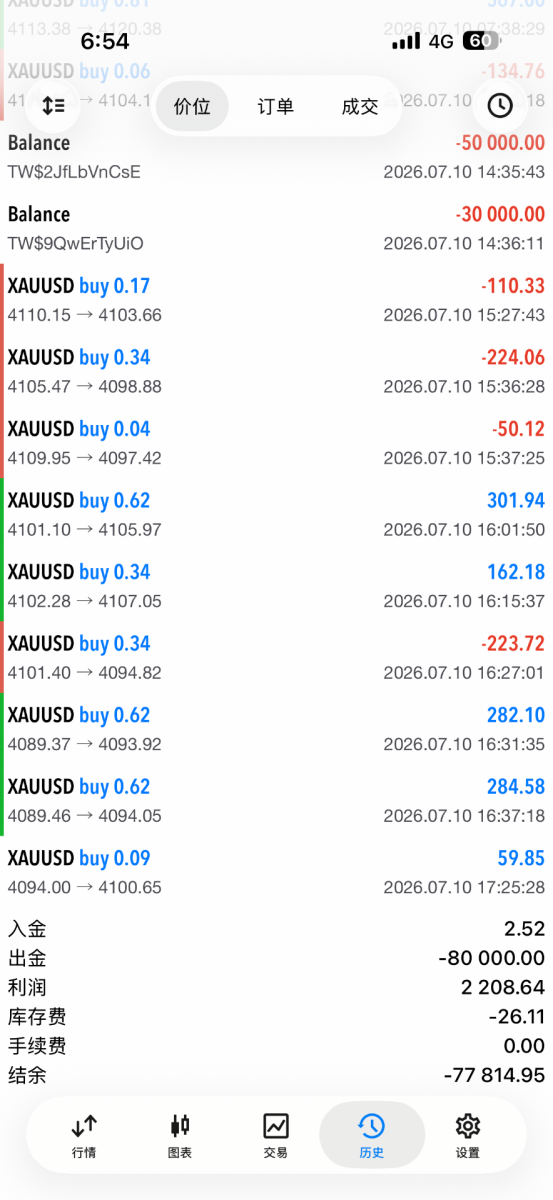Select the 价位 segment

[x=192, y=106]
